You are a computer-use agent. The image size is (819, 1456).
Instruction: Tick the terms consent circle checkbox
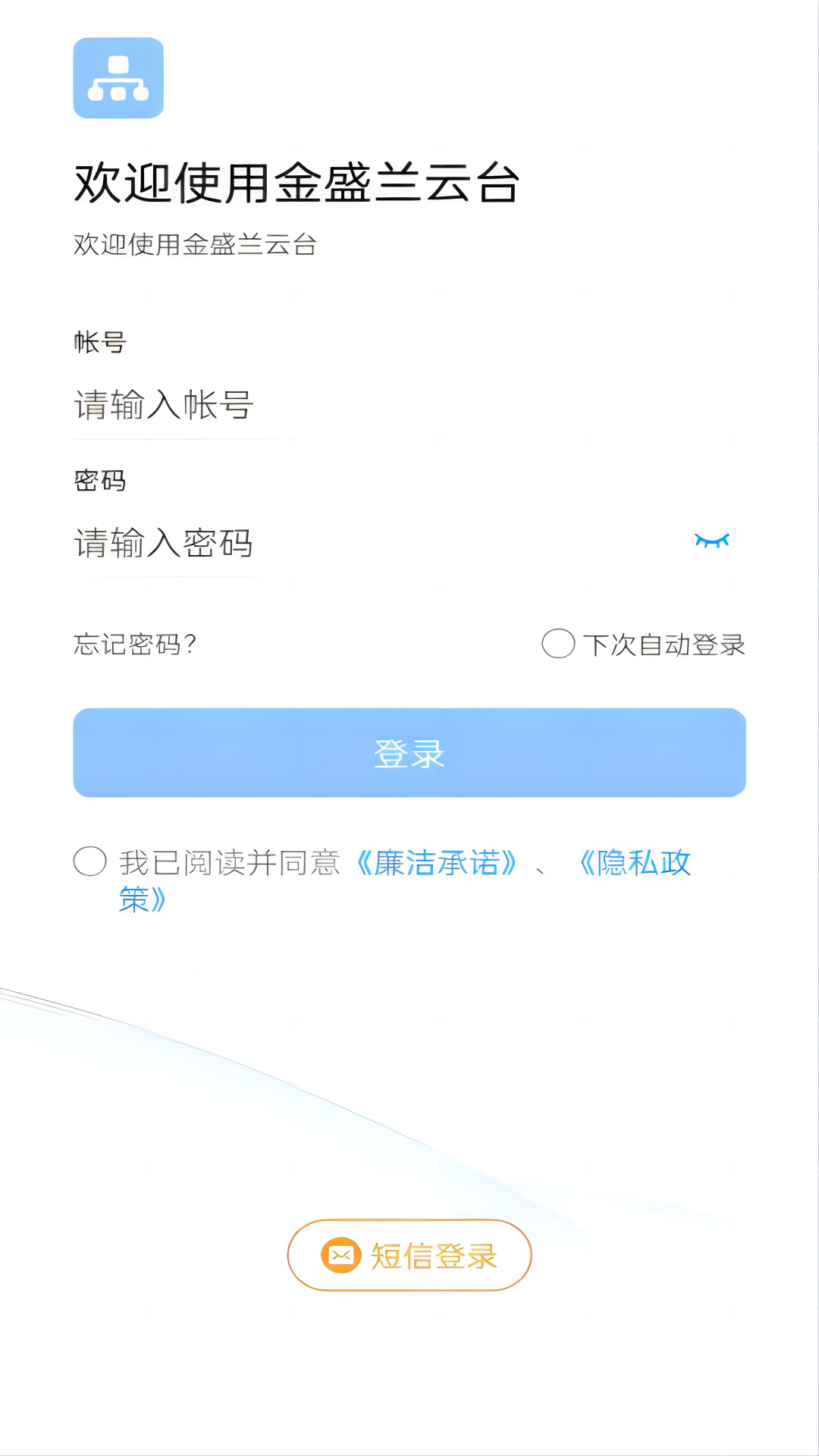point(89,862)
